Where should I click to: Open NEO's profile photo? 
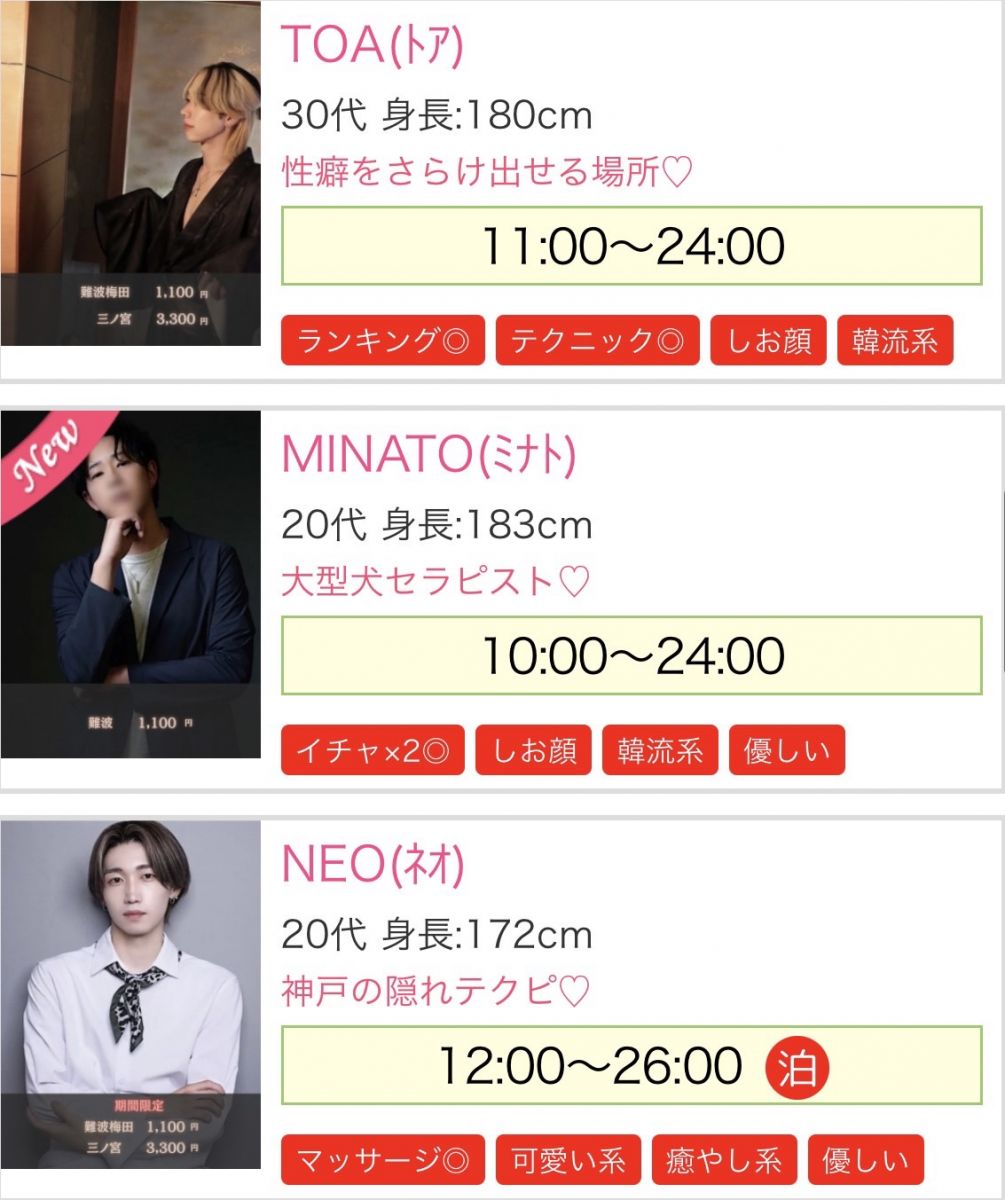point(130,994)
